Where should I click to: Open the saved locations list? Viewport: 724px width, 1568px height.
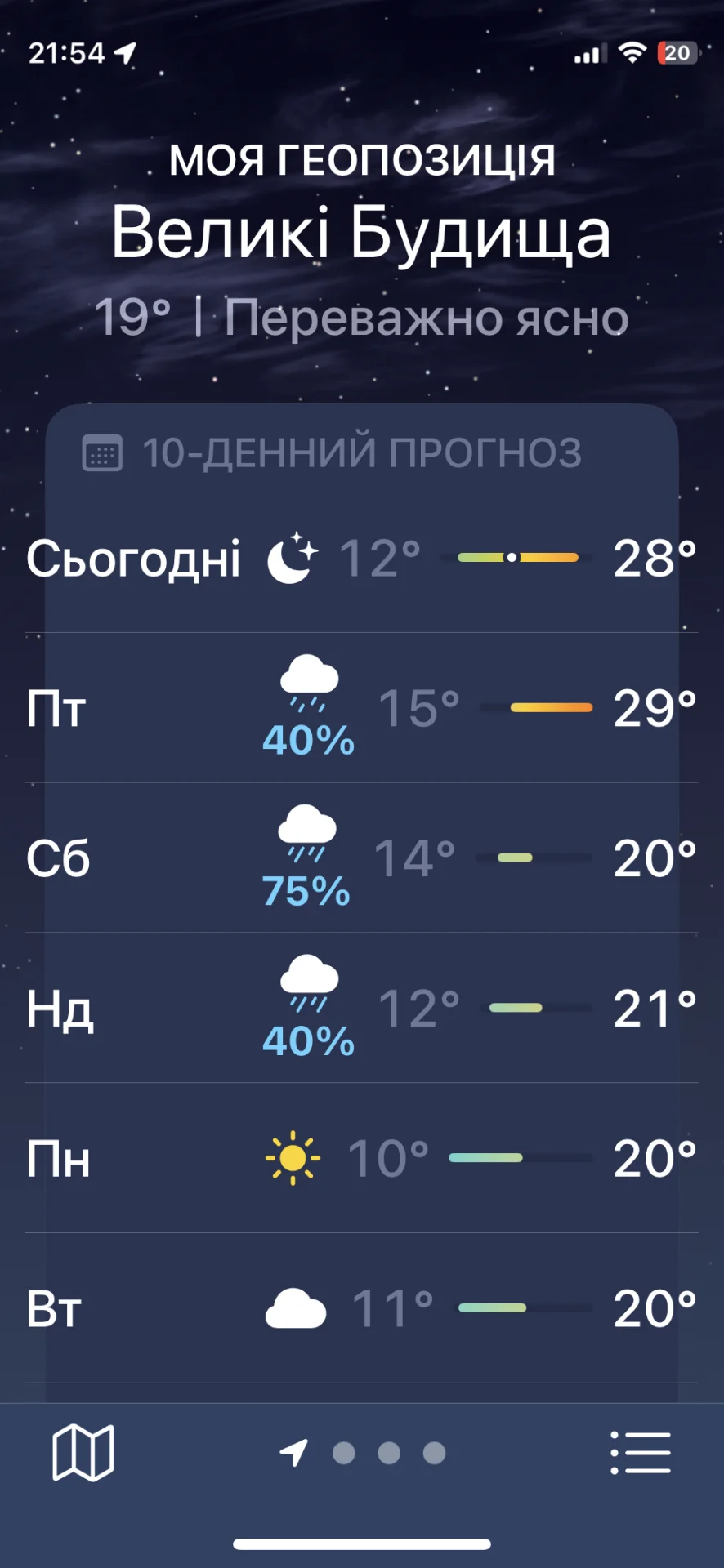[x=641, y=1453]
